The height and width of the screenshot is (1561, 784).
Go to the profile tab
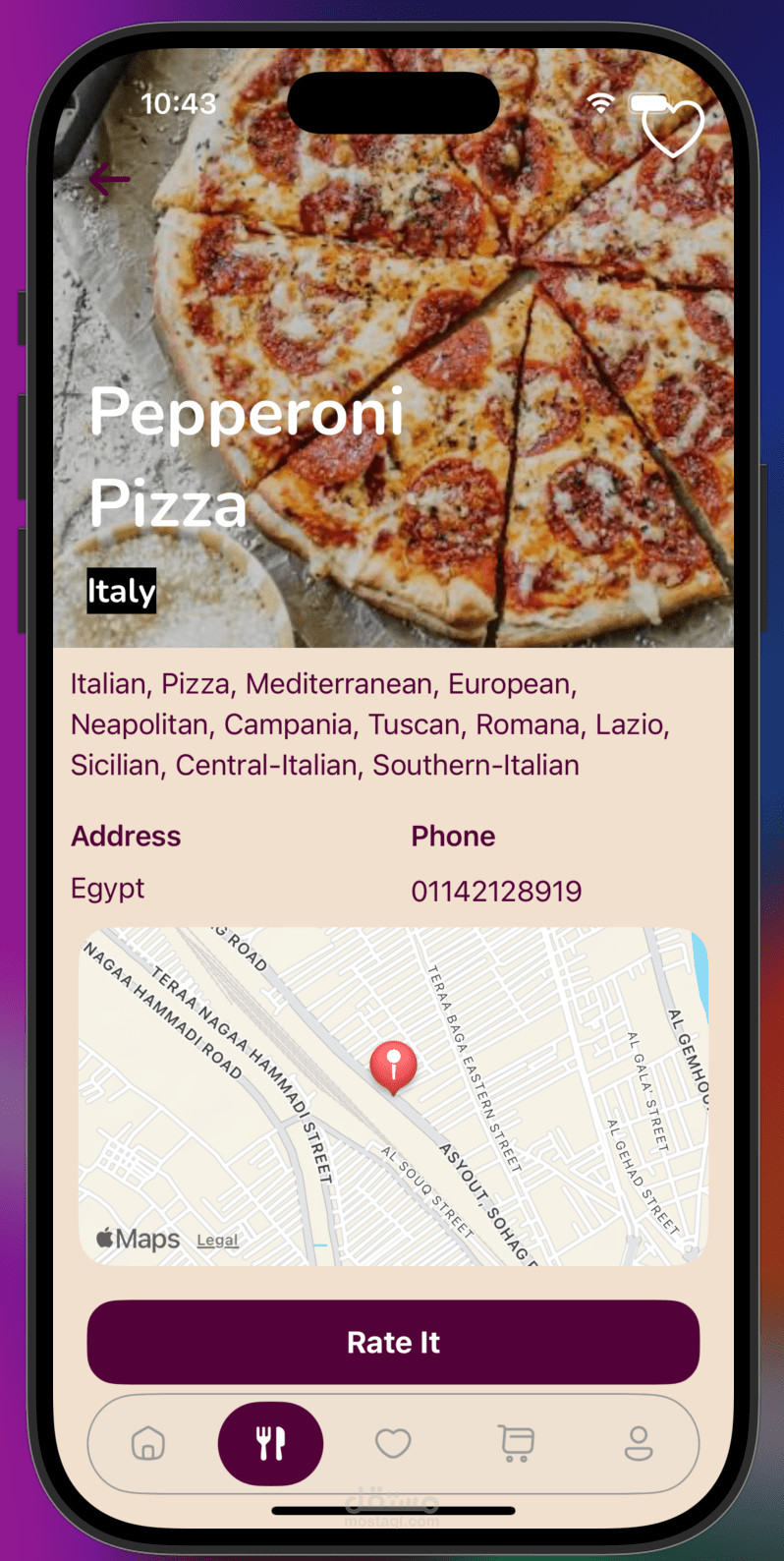(x=639, y=1443)
